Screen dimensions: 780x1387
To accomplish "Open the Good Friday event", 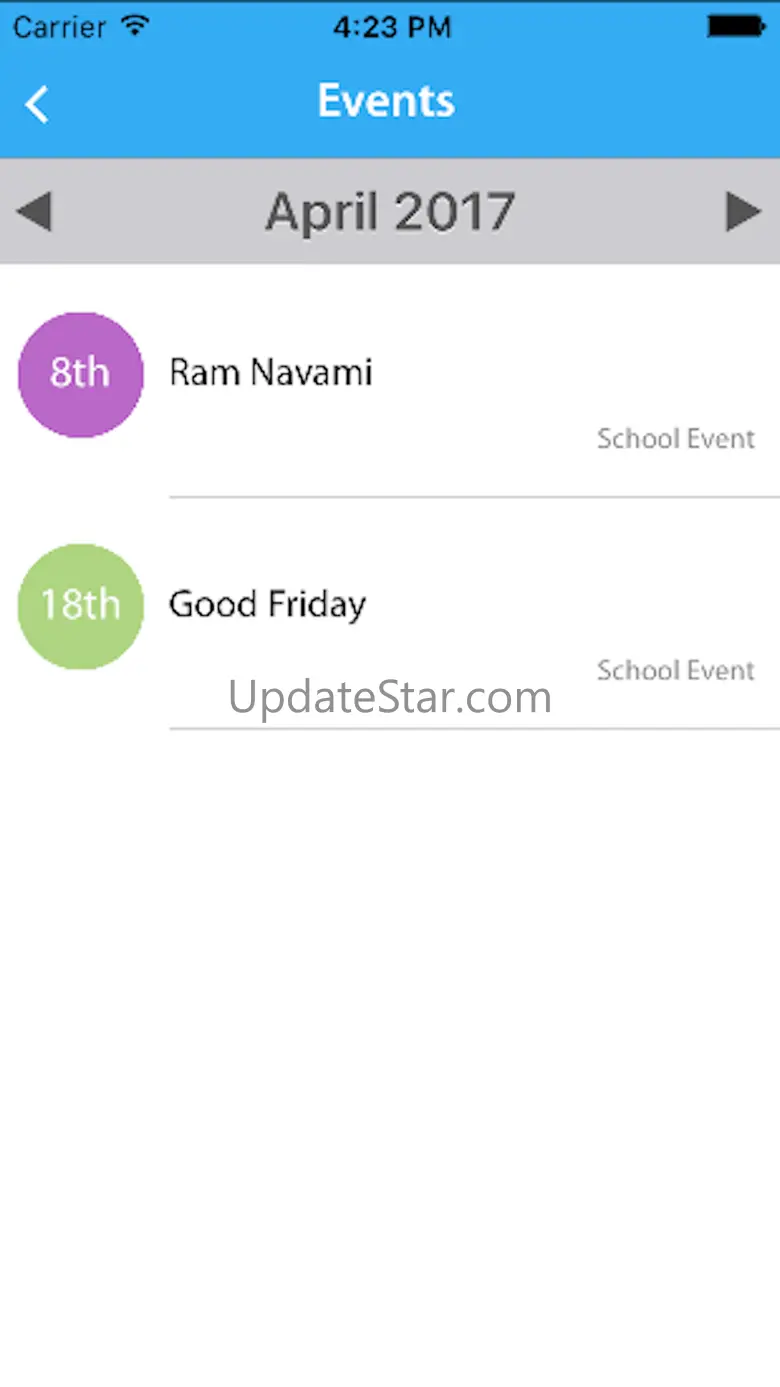I will tap(267, 605).
